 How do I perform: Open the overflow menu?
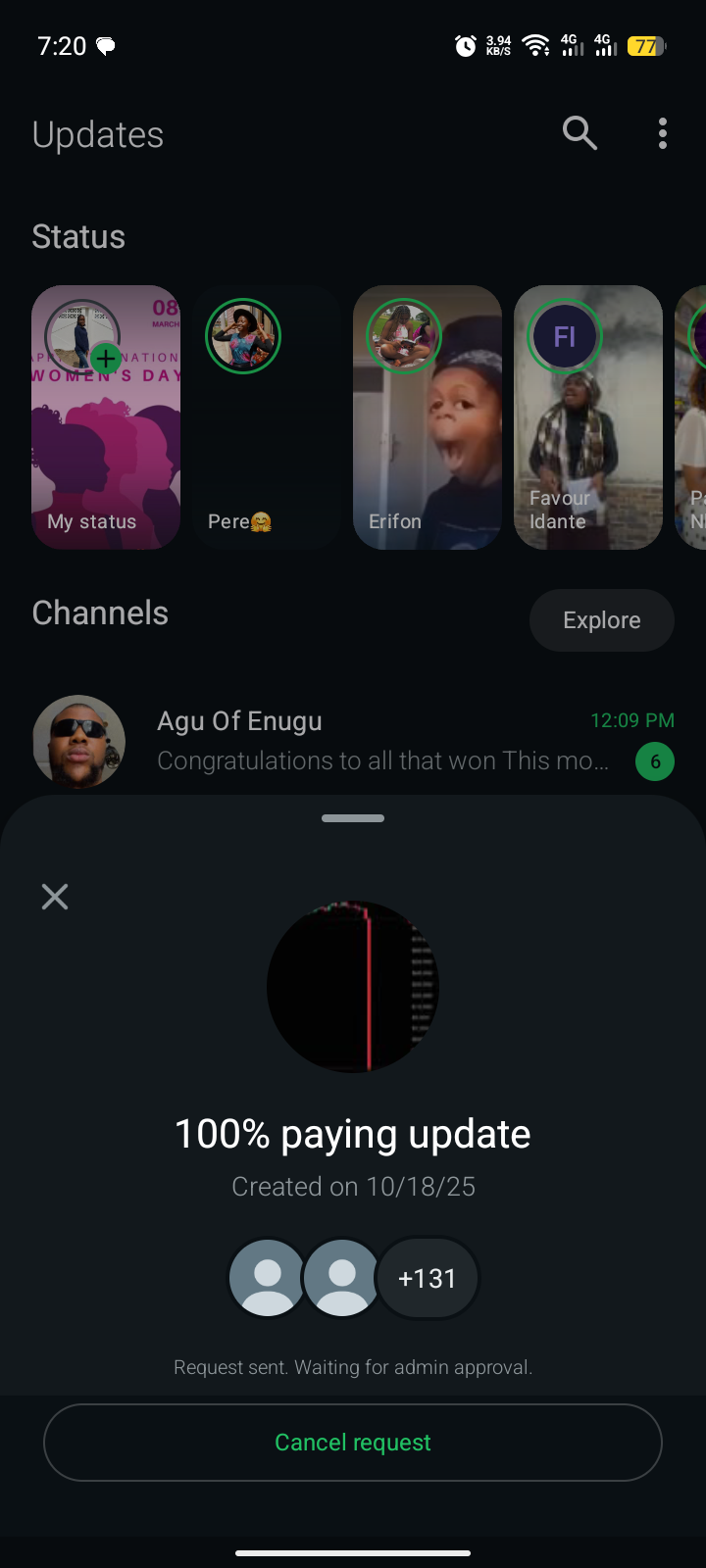[663, 133]
